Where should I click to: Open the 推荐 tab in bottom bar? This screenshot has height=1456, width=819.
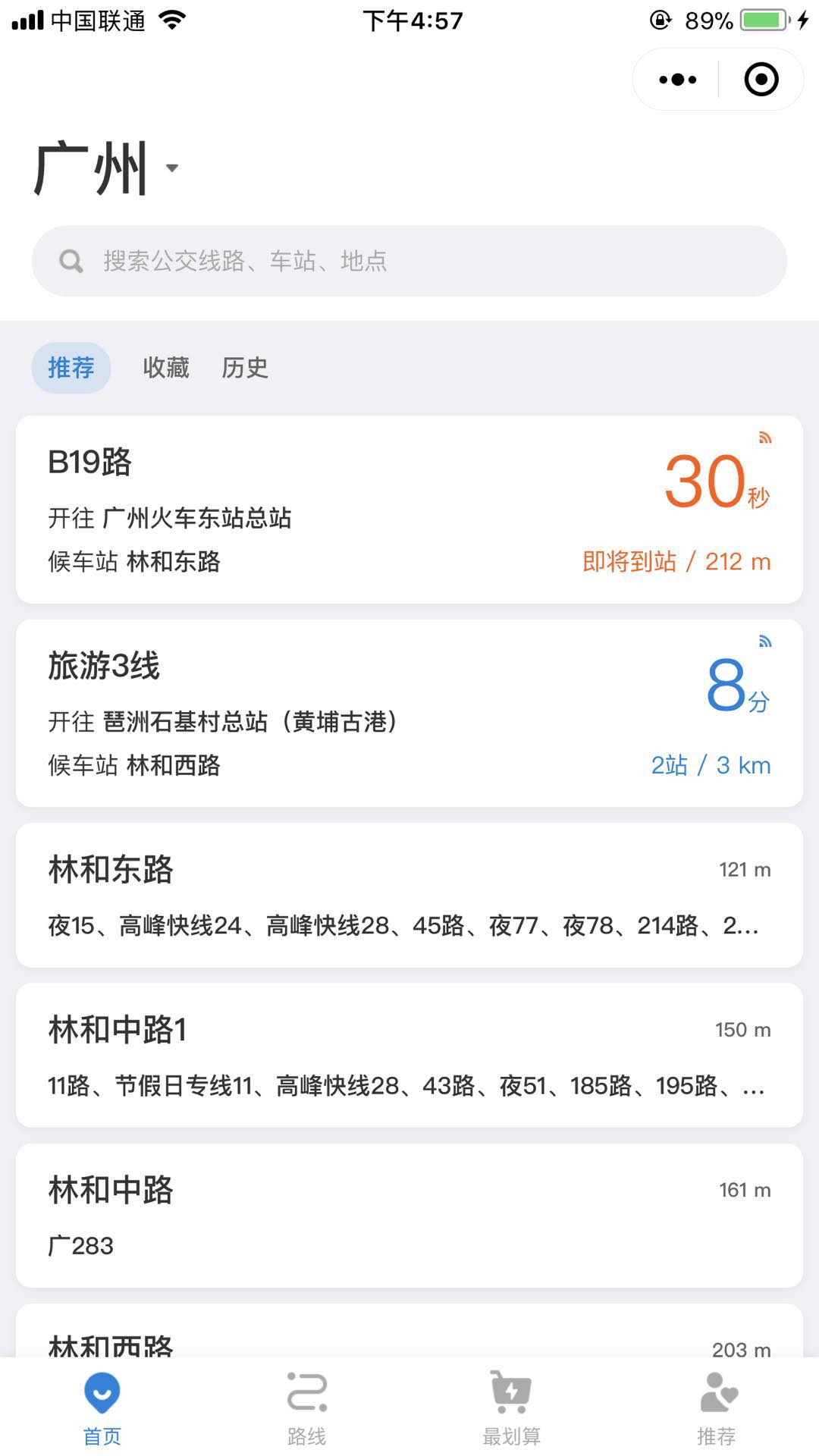tap(717, 1407)
